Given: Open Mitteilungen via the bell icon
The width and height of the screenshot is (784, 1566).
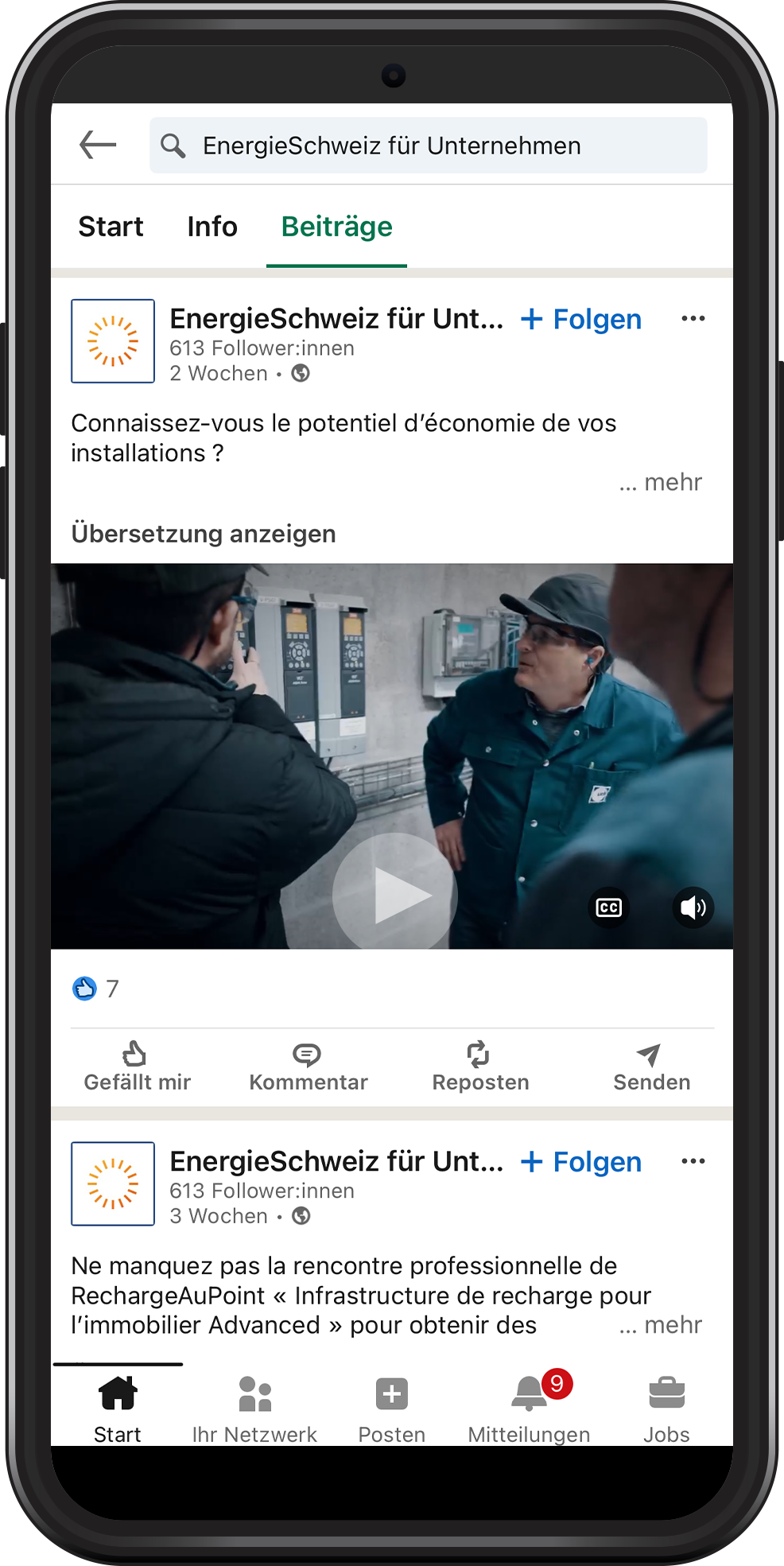Looking at the screenshot, I should (527, 1392).
